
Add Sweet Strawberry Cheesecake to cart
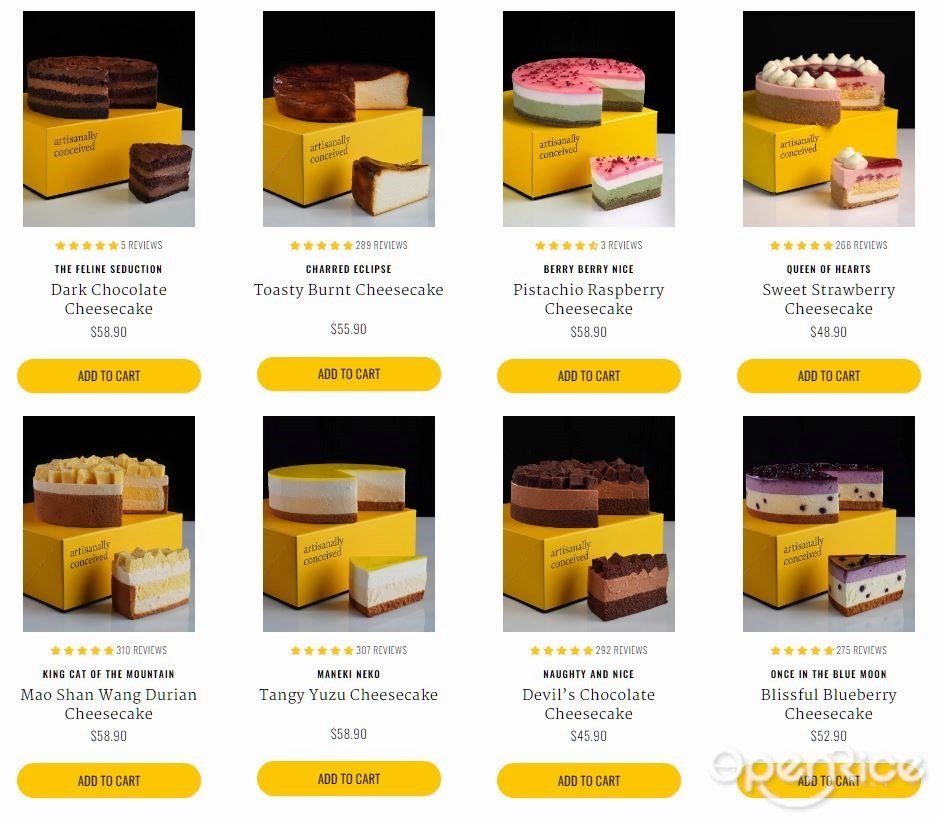(829, 376)
